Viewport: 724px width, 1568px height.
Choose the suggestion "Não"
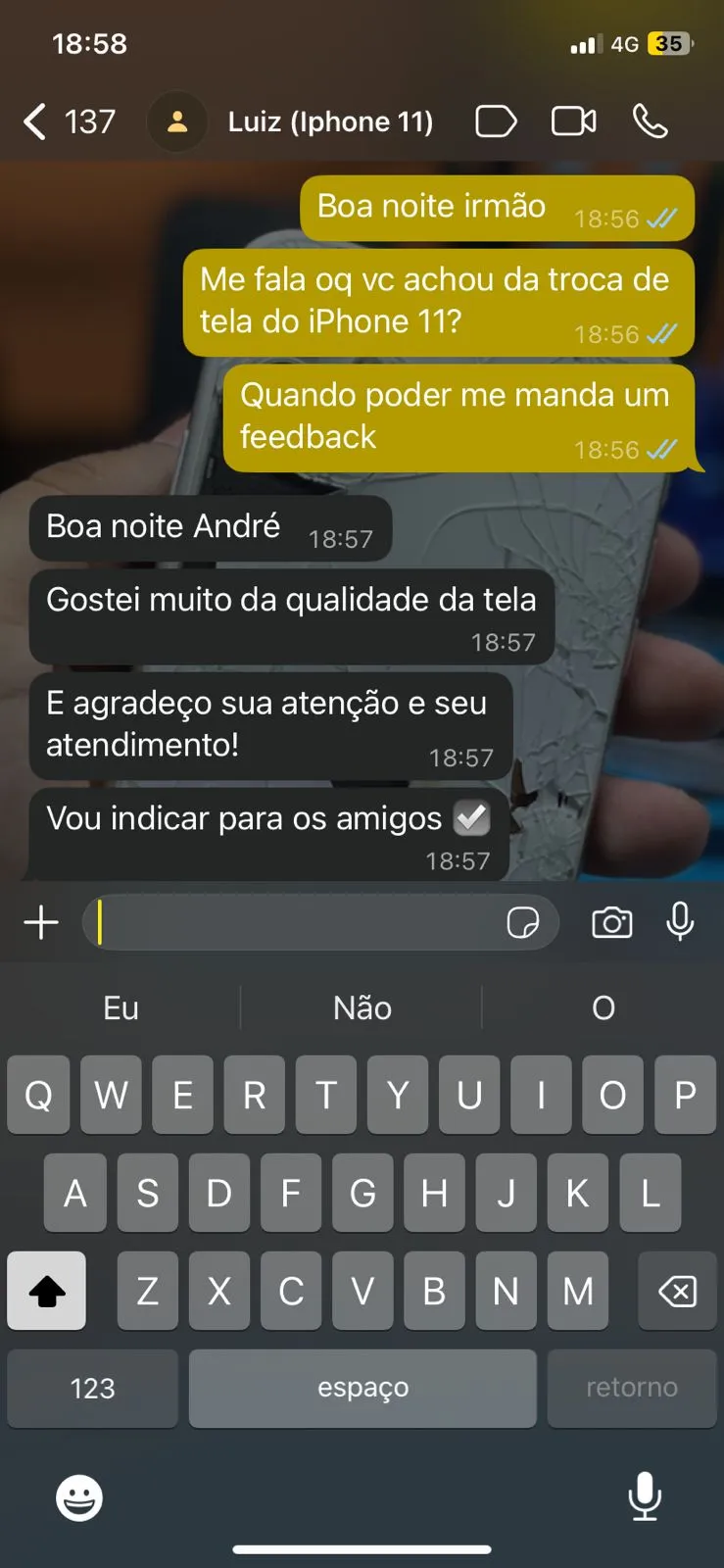click(x=362, y=1007)
